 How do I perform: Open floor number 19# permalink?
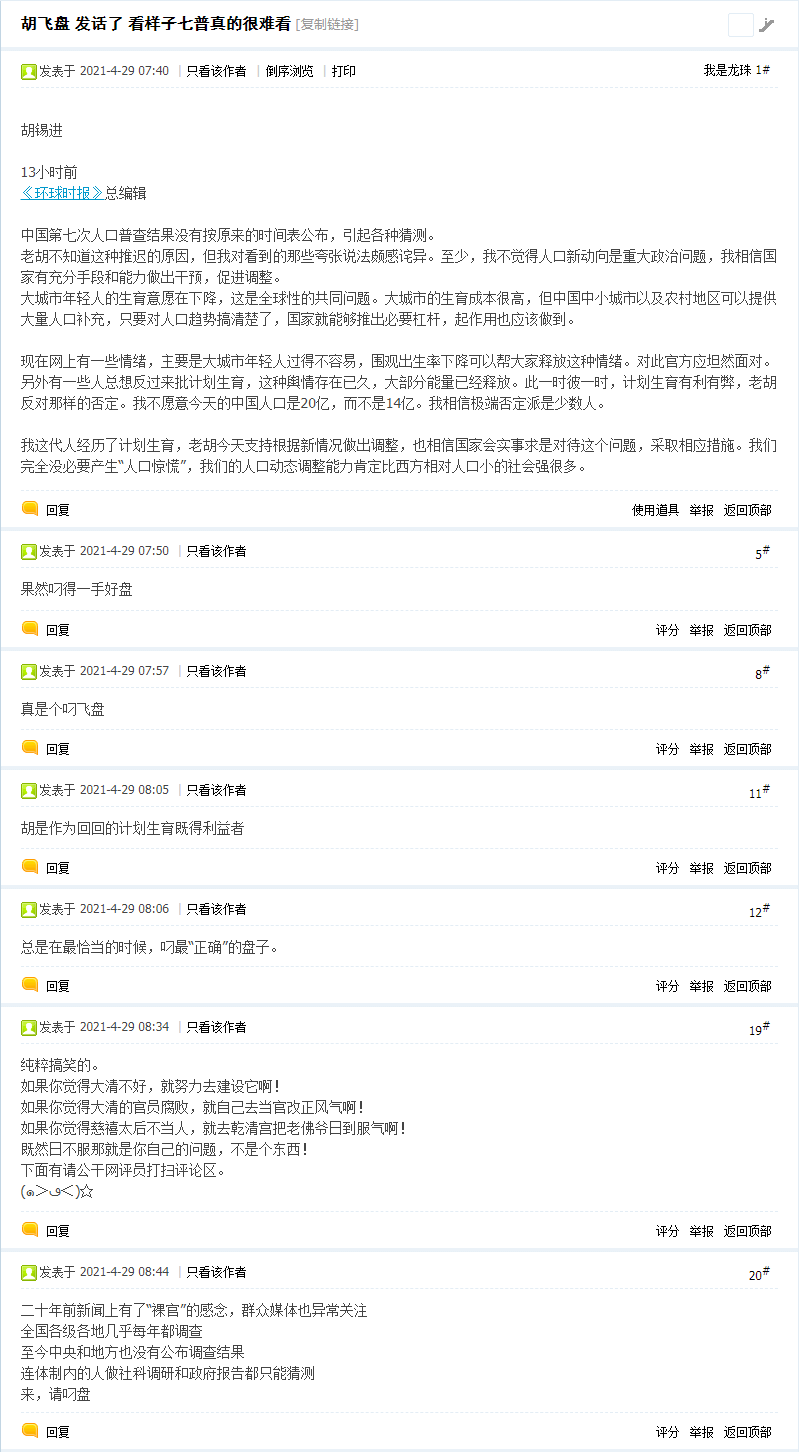[x=759, y=1029]
